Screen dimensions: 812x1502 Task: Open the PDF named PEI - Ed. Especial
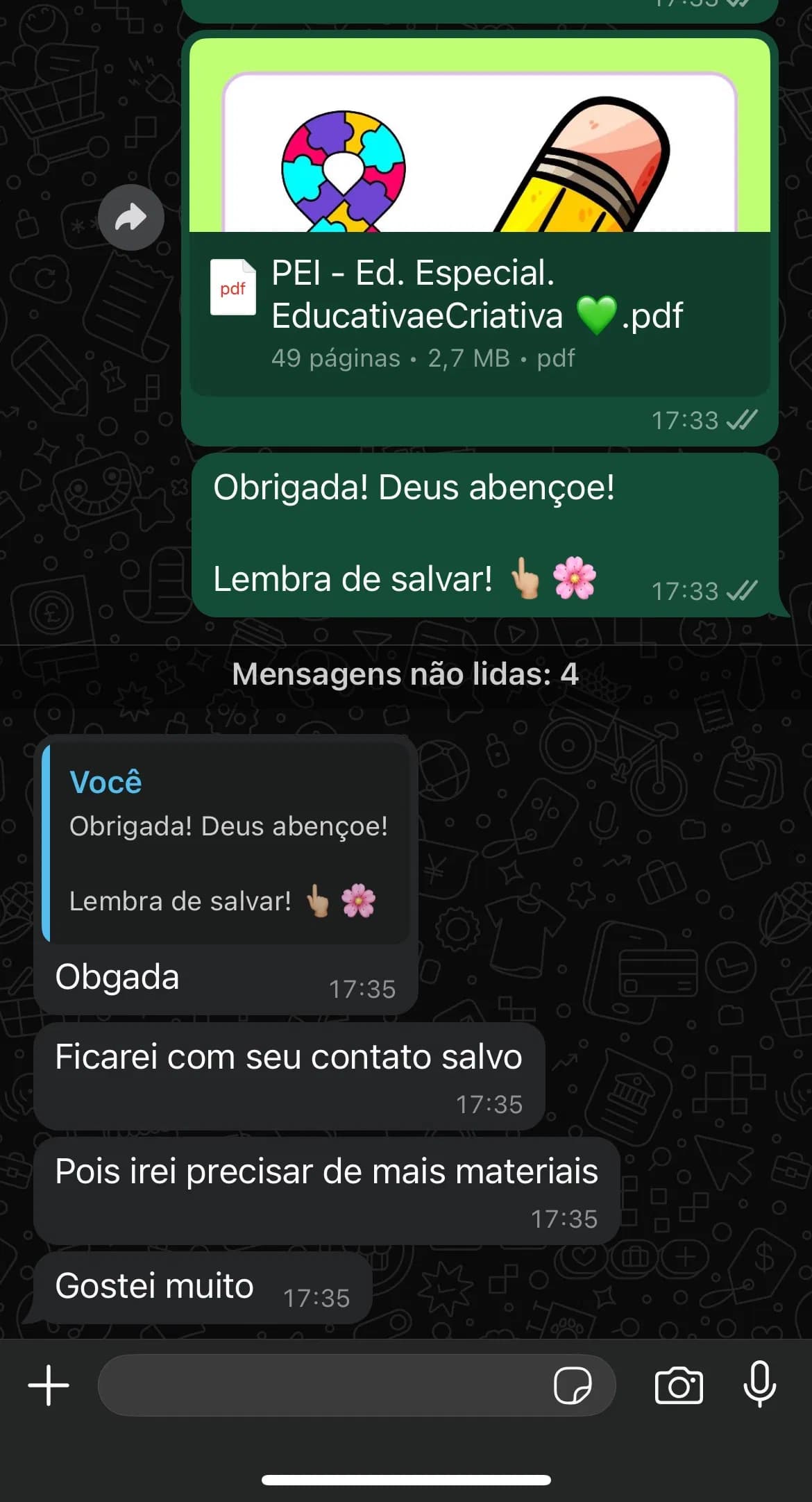tap(479, 295)
